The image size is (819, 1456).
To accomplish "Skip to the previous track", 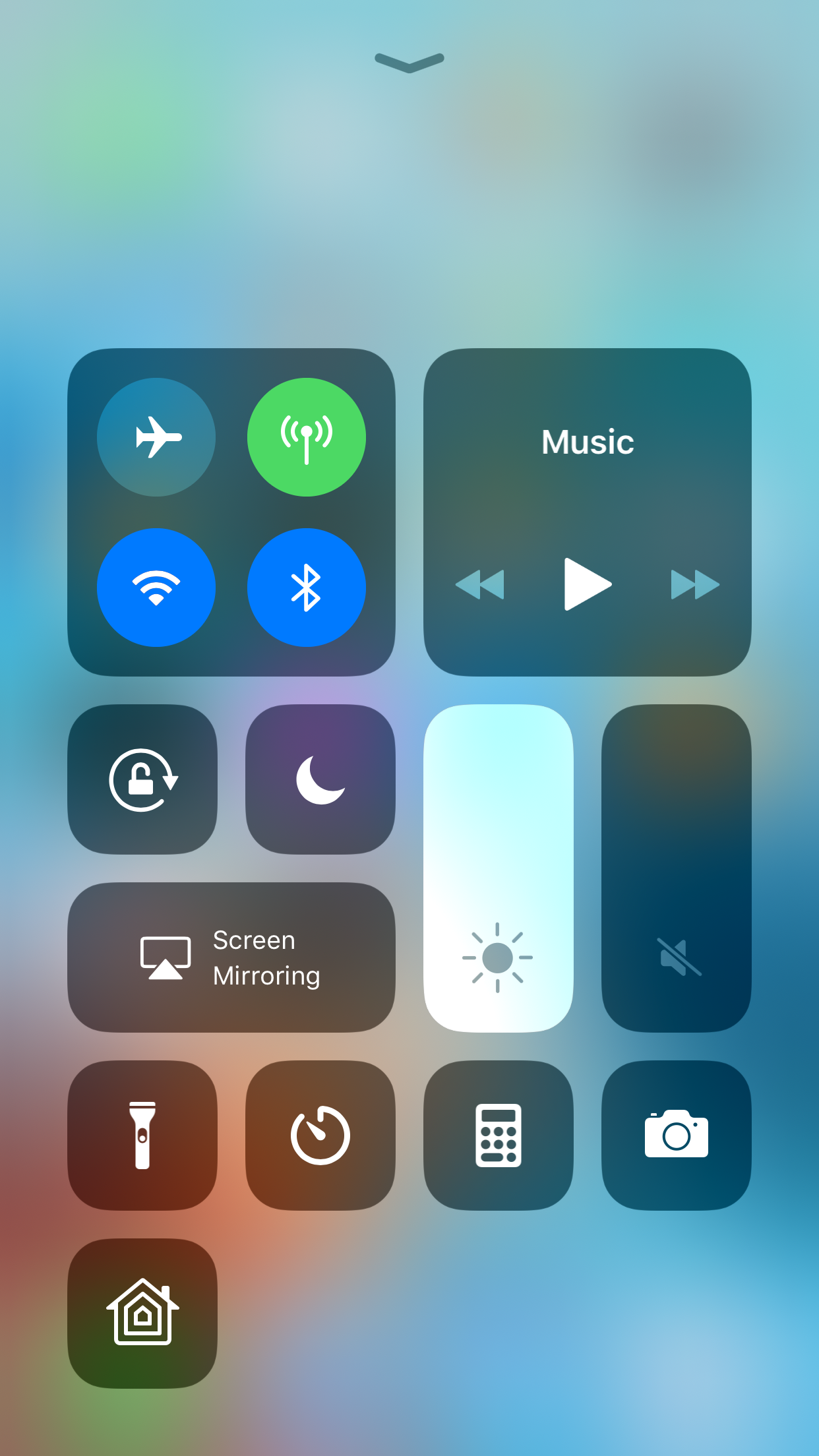I will coord(480,584).
